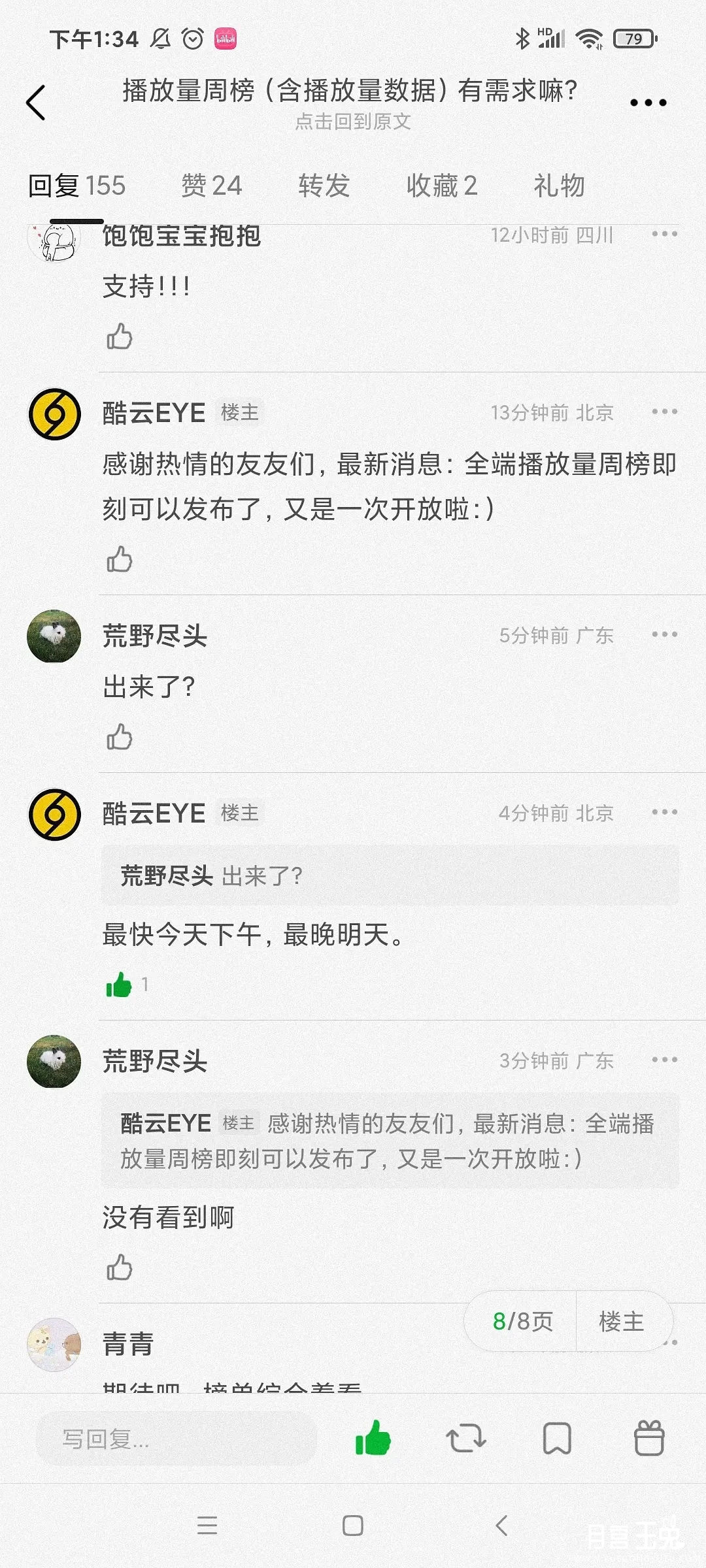The height and width of the screenshot is (1568, 706).
Task: Tap 点击回到原文 to return to original post
Action: coord(353,122)
